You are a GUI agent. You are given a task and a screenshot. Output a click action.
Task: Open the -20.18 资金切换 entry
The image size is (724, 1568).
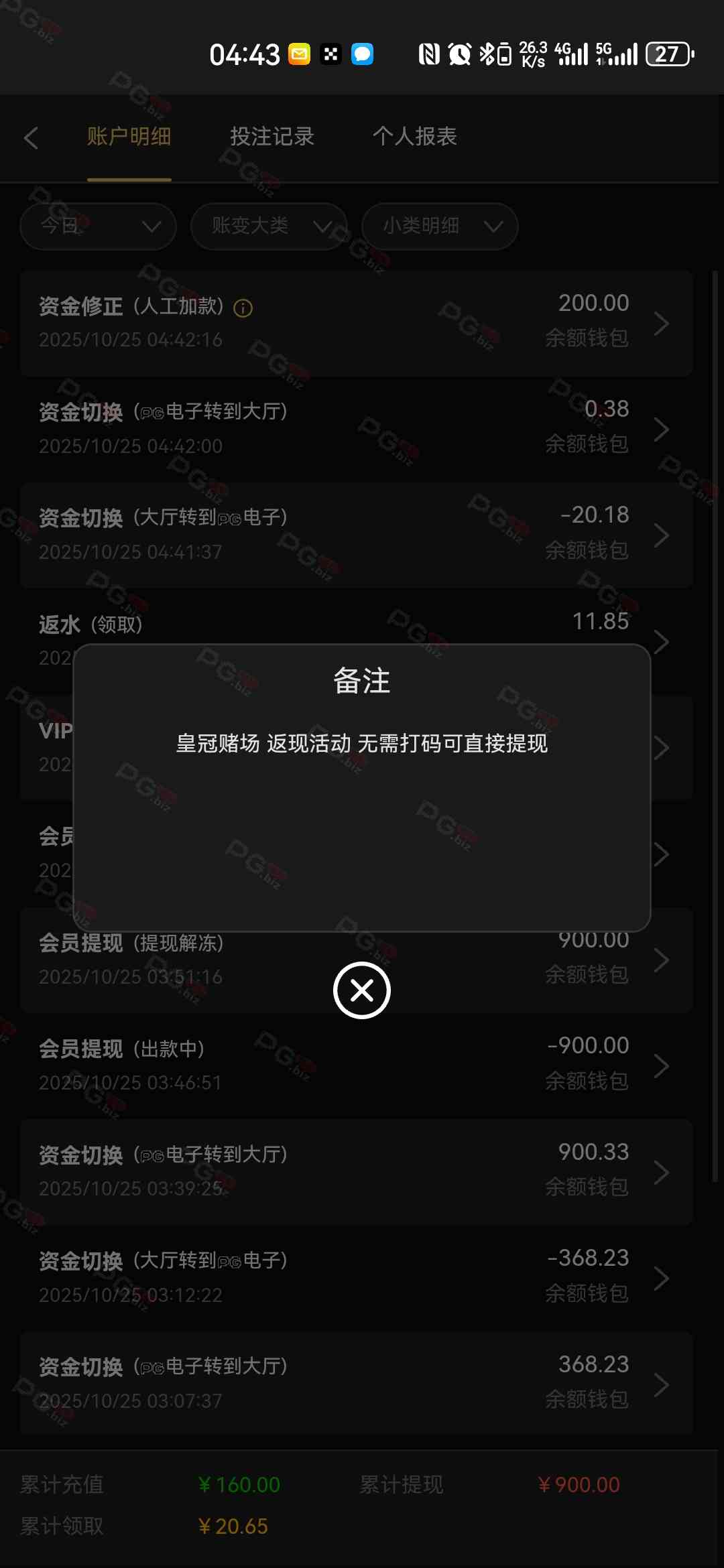355,535
